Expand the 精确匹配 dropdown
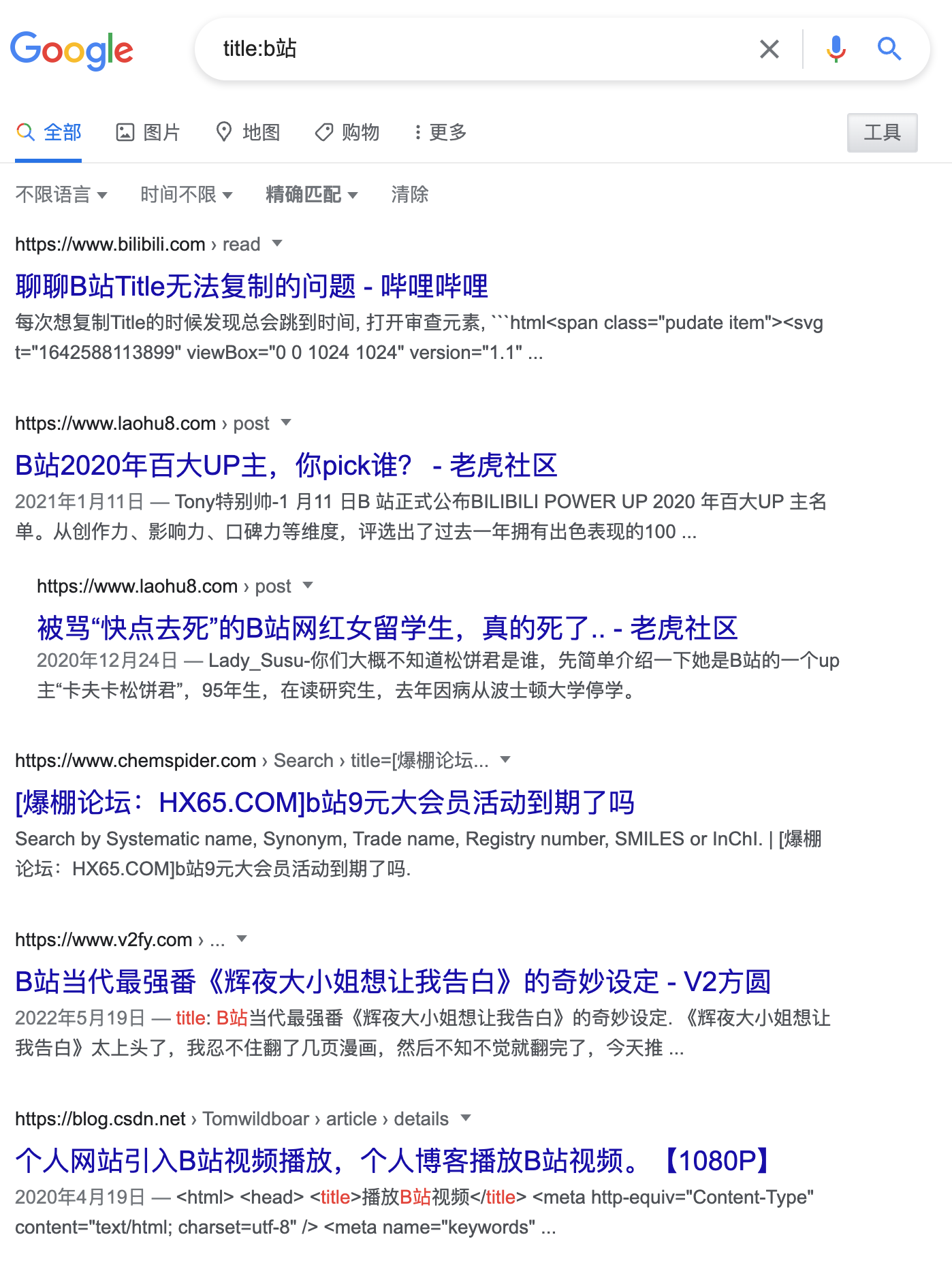Screen dimensions: 952x1267 click(x=311, y=195)
